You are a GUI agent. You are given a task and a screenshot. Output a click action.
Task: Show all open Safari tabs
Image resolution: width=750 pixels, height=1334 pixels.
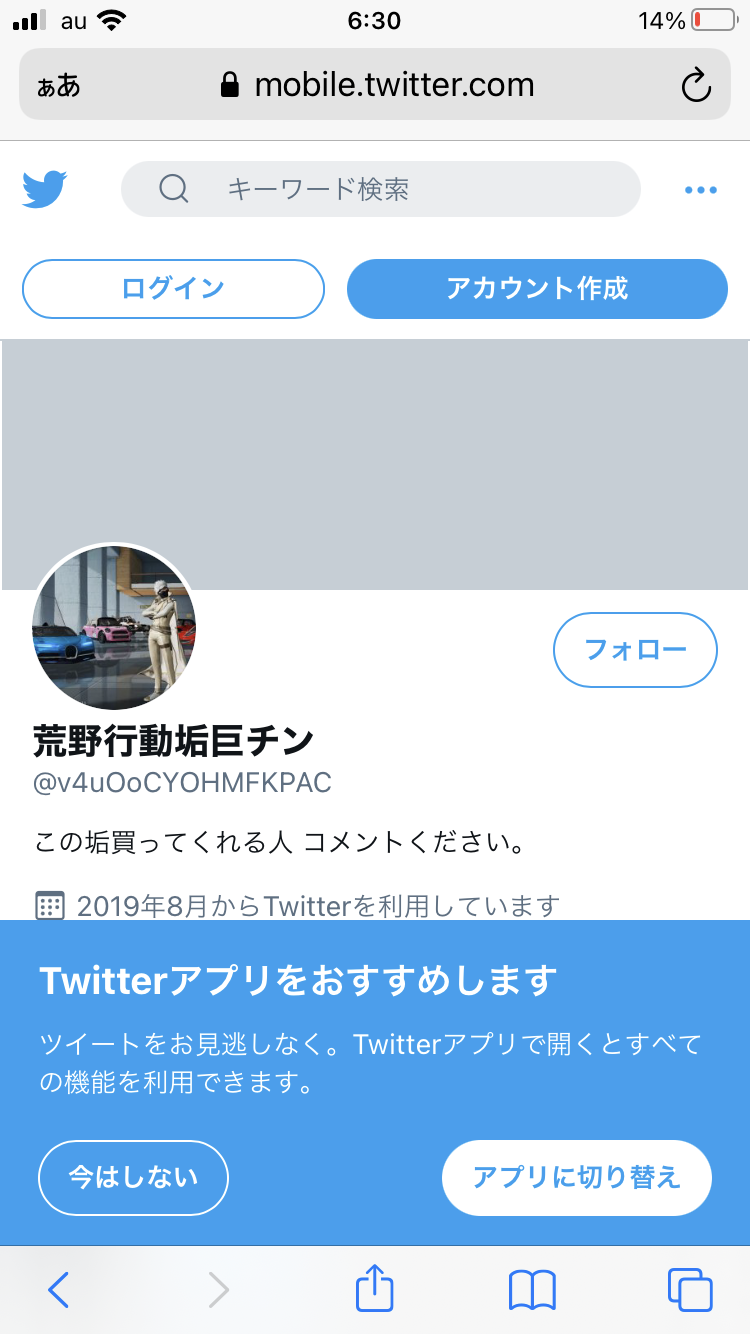(x=689, y=1290)
